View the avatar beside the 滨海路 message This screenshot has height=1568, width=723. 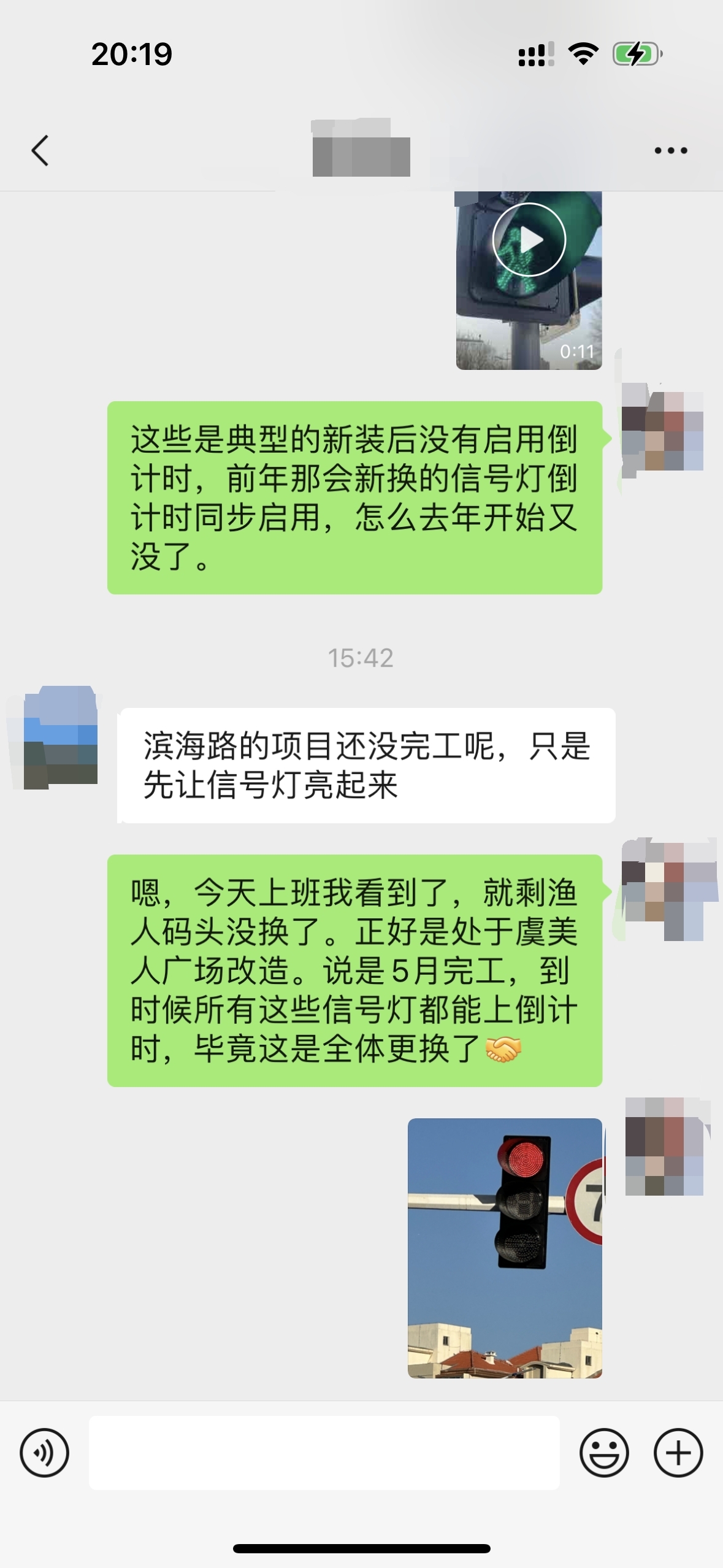[61, 737]
